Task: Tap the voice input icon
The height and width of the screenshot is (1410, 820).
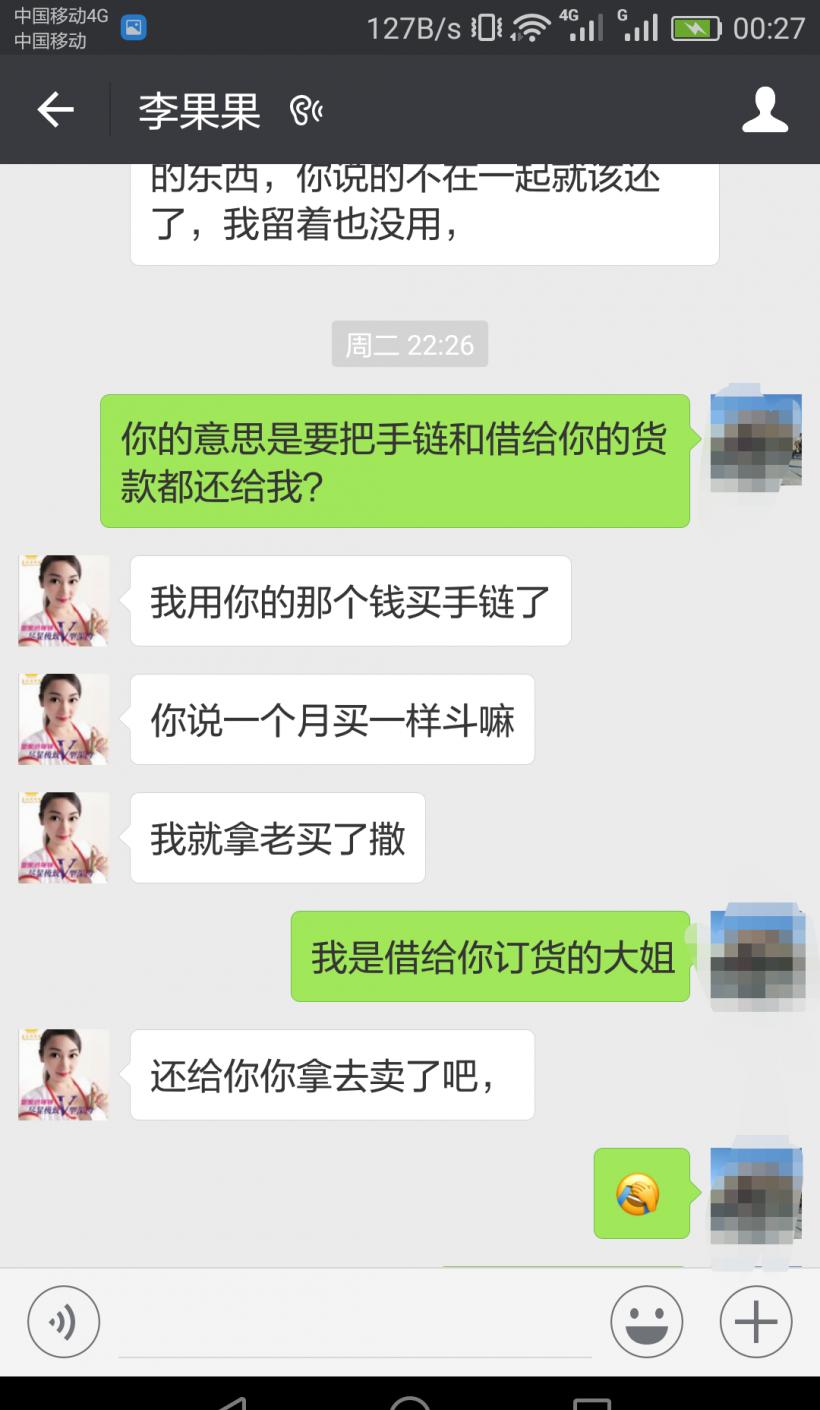Action: [63, 1321]
